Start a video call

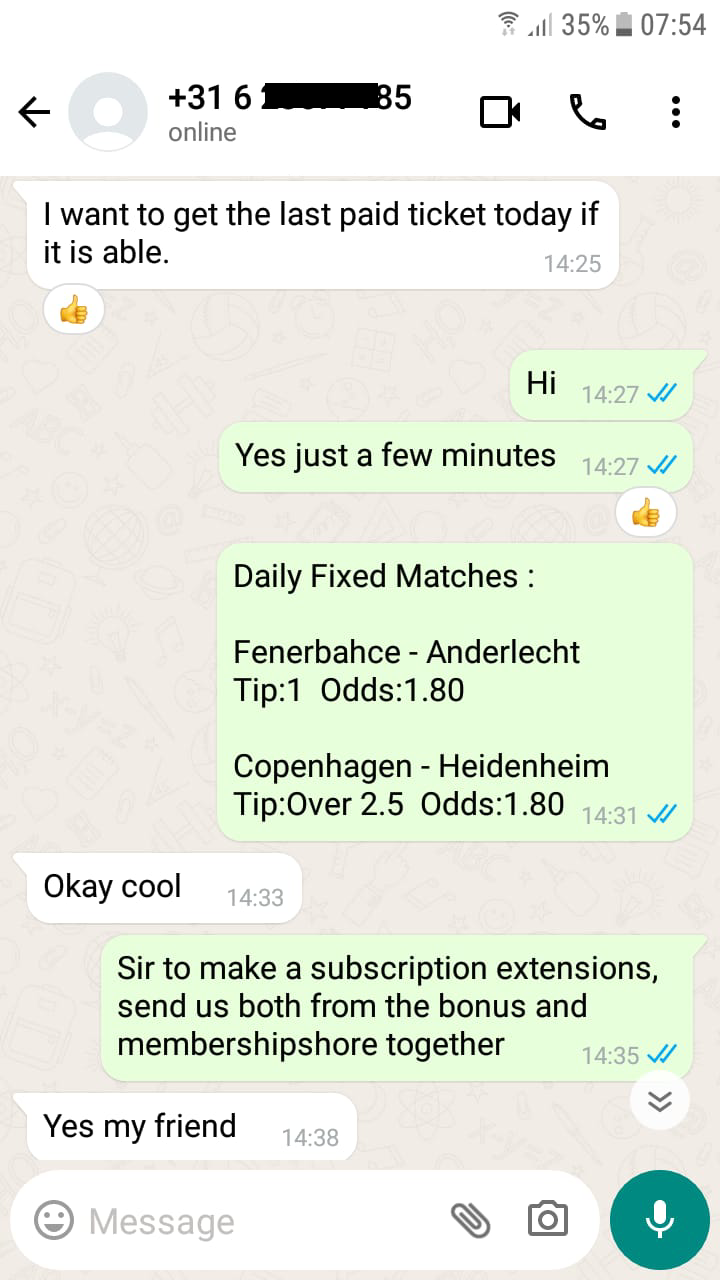[x=500, y=112]
